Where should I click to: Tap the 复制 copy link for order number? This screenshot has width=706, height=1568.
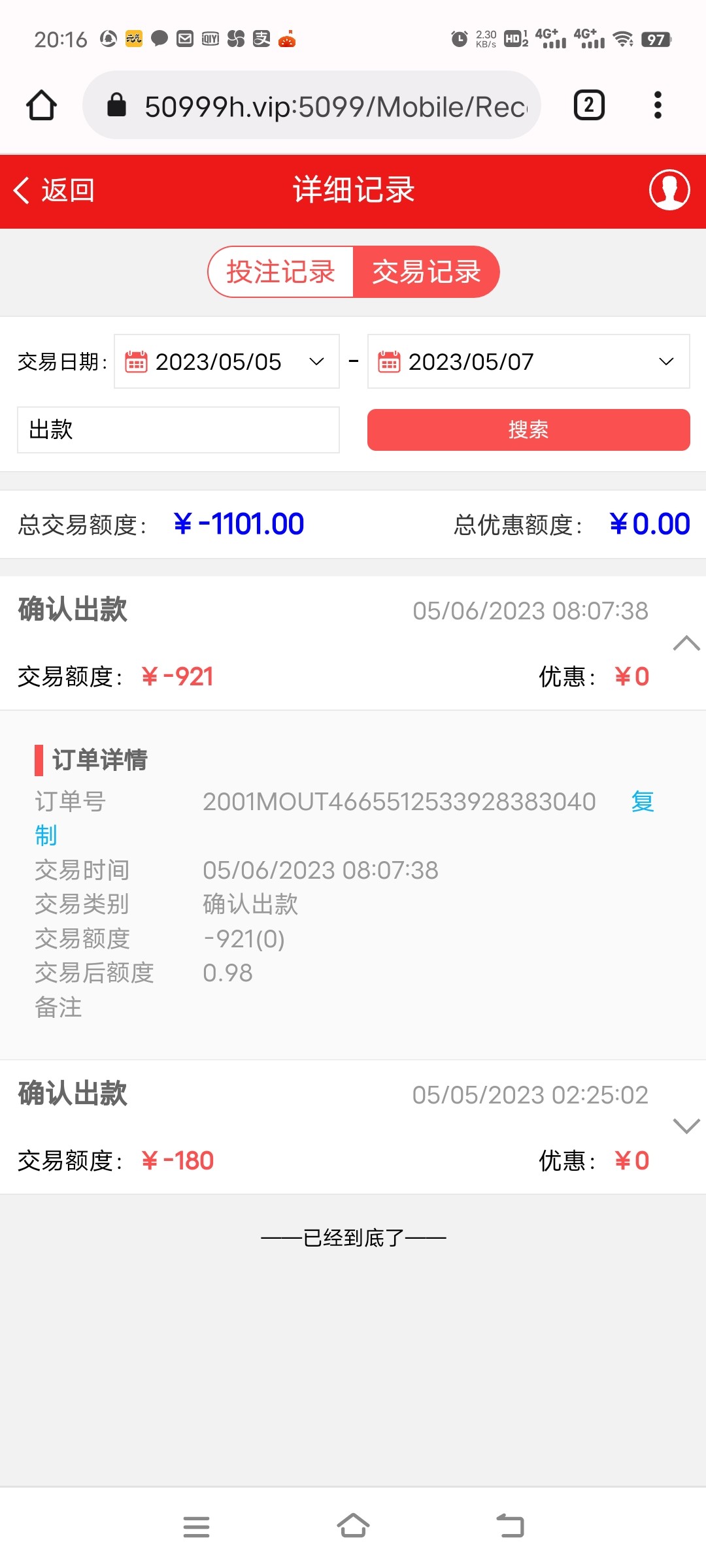point(642,802)
